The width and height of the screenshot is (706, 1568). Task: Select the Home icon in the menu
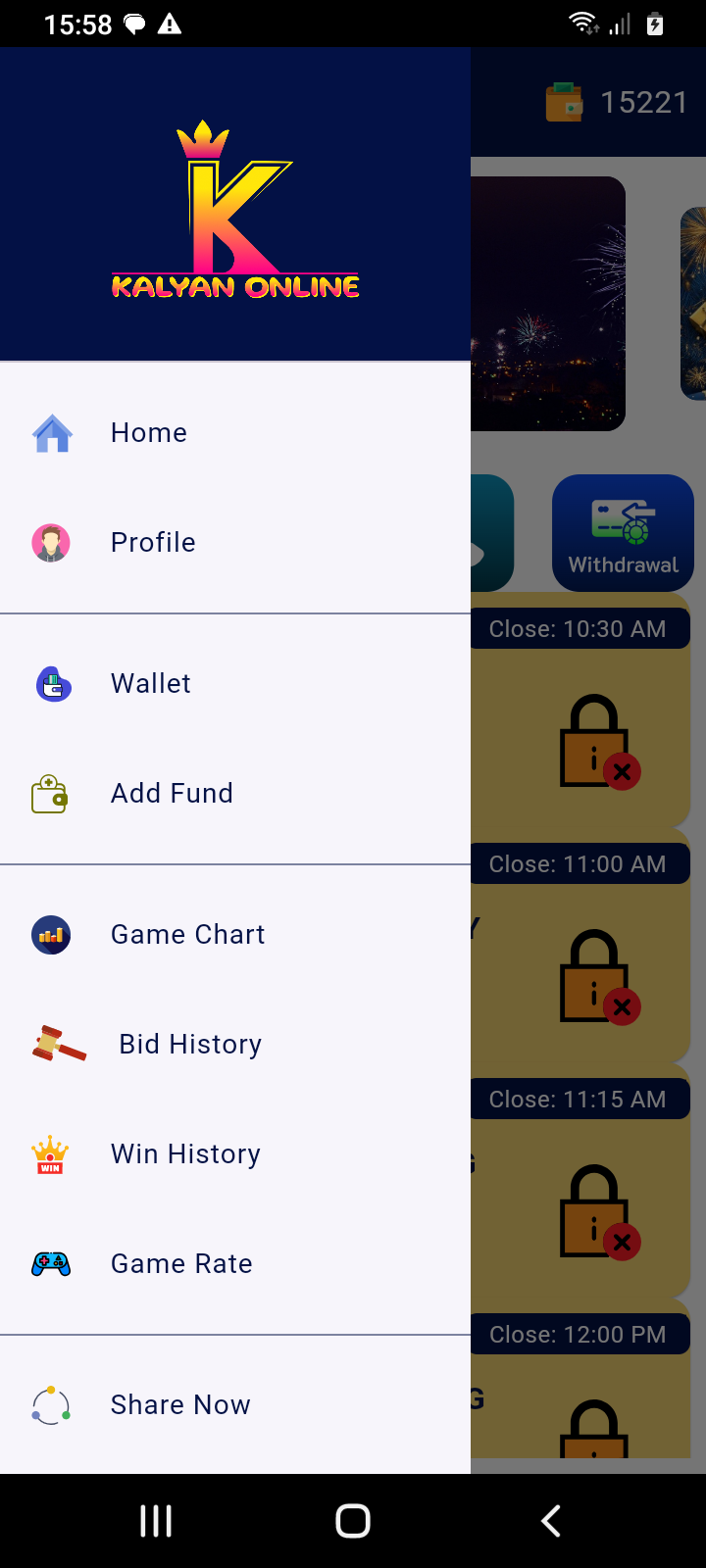[x=51, y=432]
